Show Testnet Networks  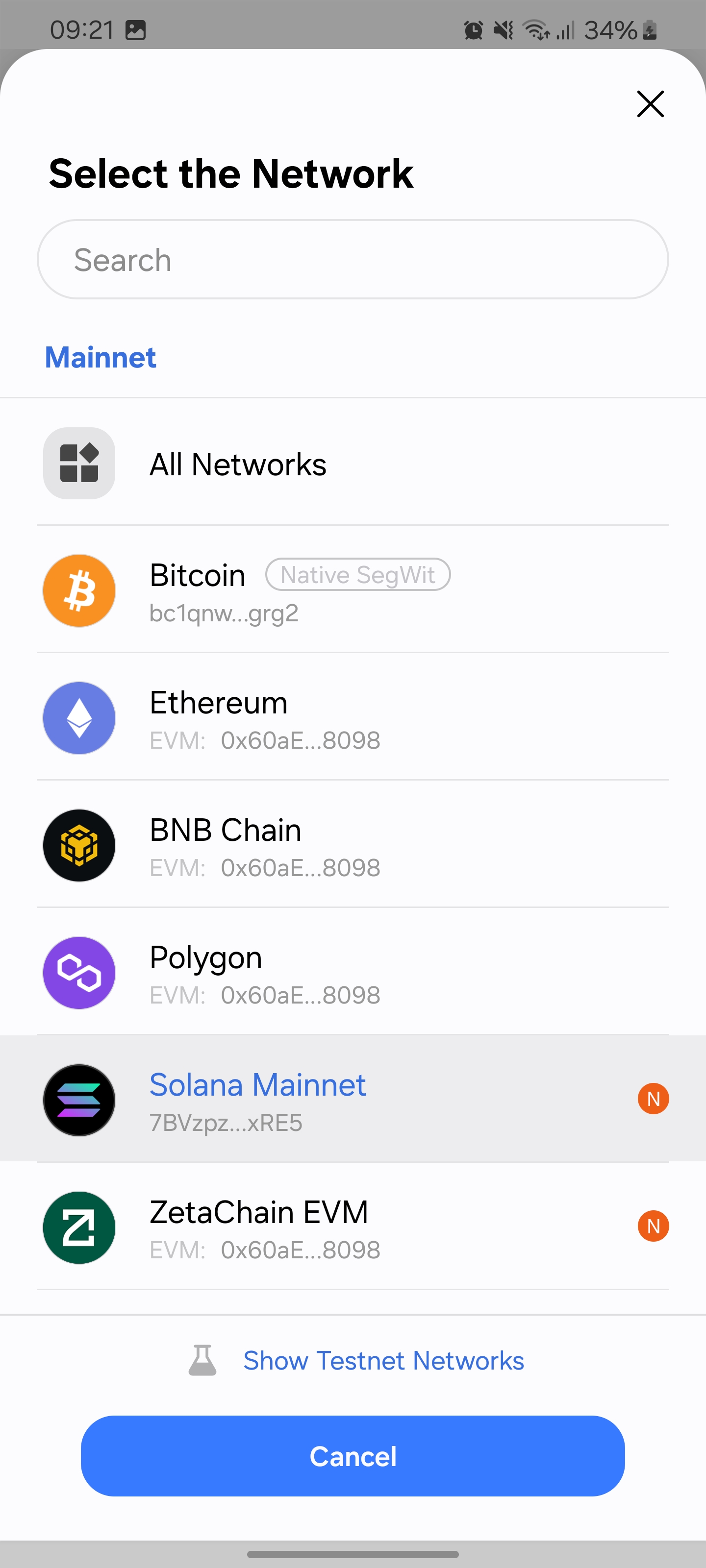pos(382,1360)
